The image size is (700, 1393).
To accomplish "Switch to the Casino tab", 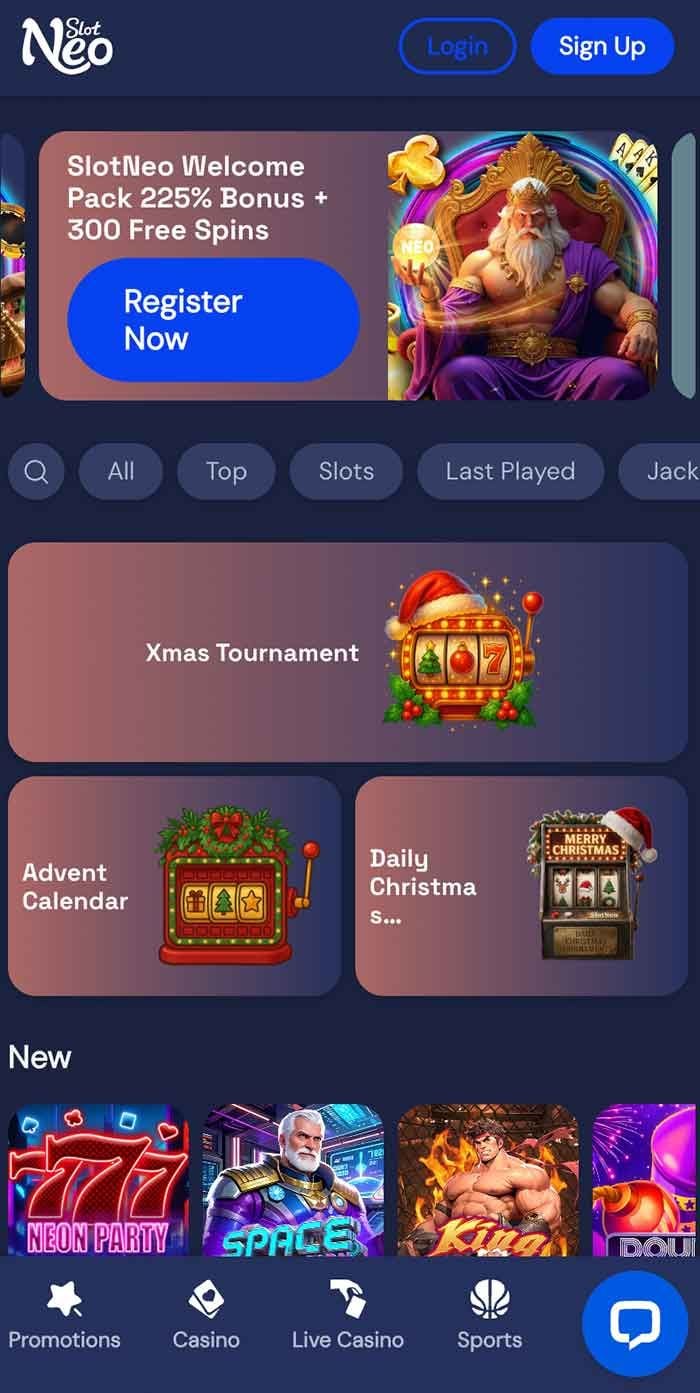I will 206,1317.
